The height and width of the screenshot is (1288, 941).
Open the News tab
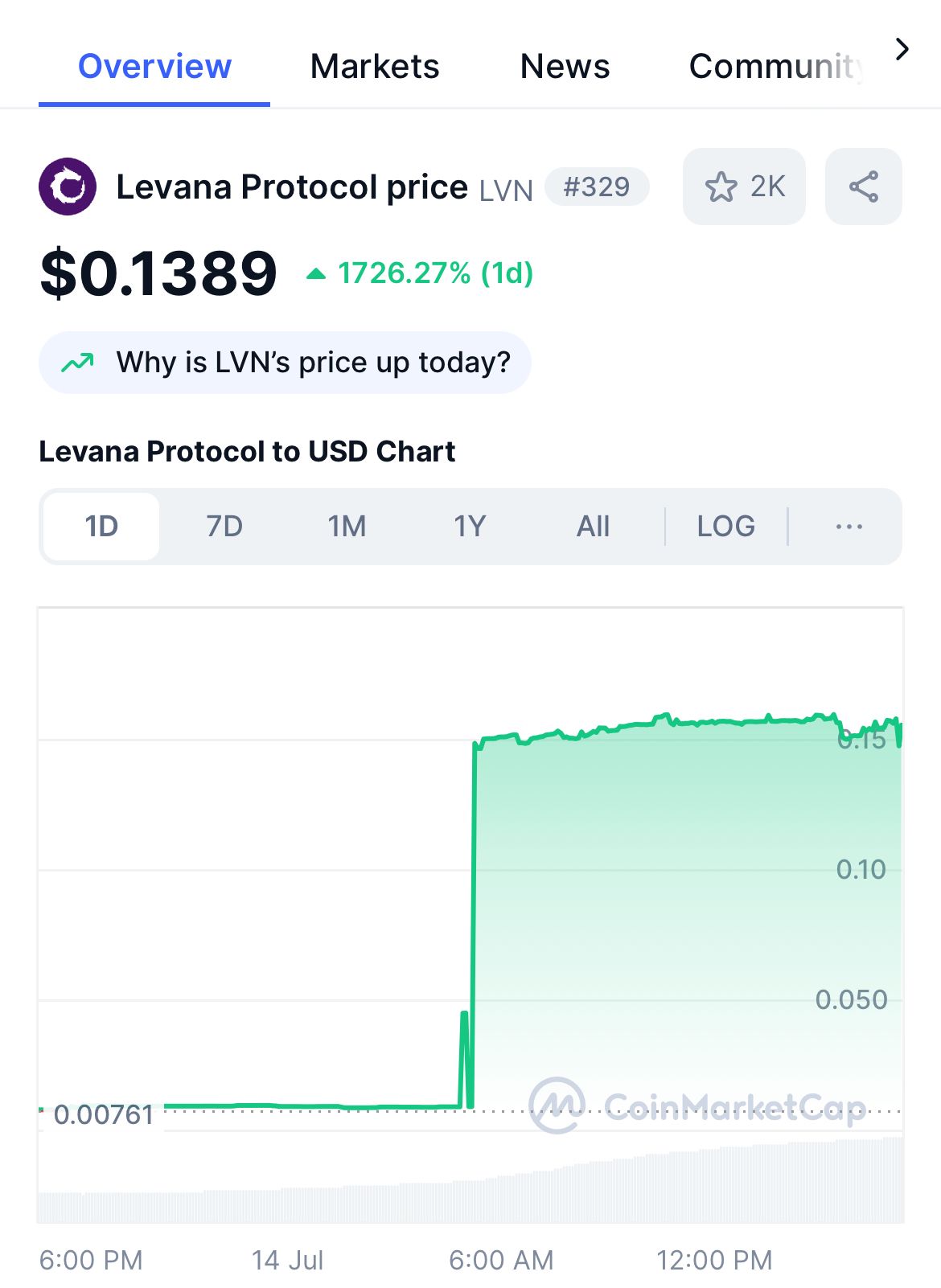point(565,67)
